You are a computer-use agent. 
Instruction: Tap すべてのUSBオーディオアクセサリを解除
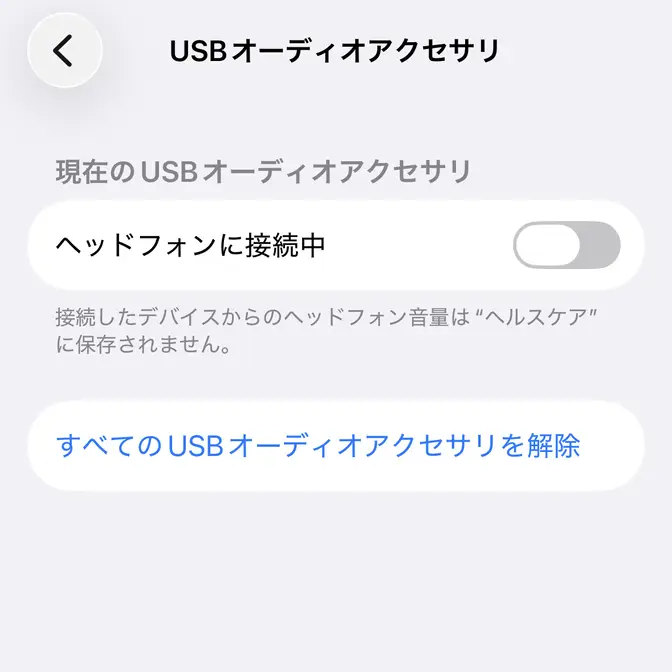[319, 445]
